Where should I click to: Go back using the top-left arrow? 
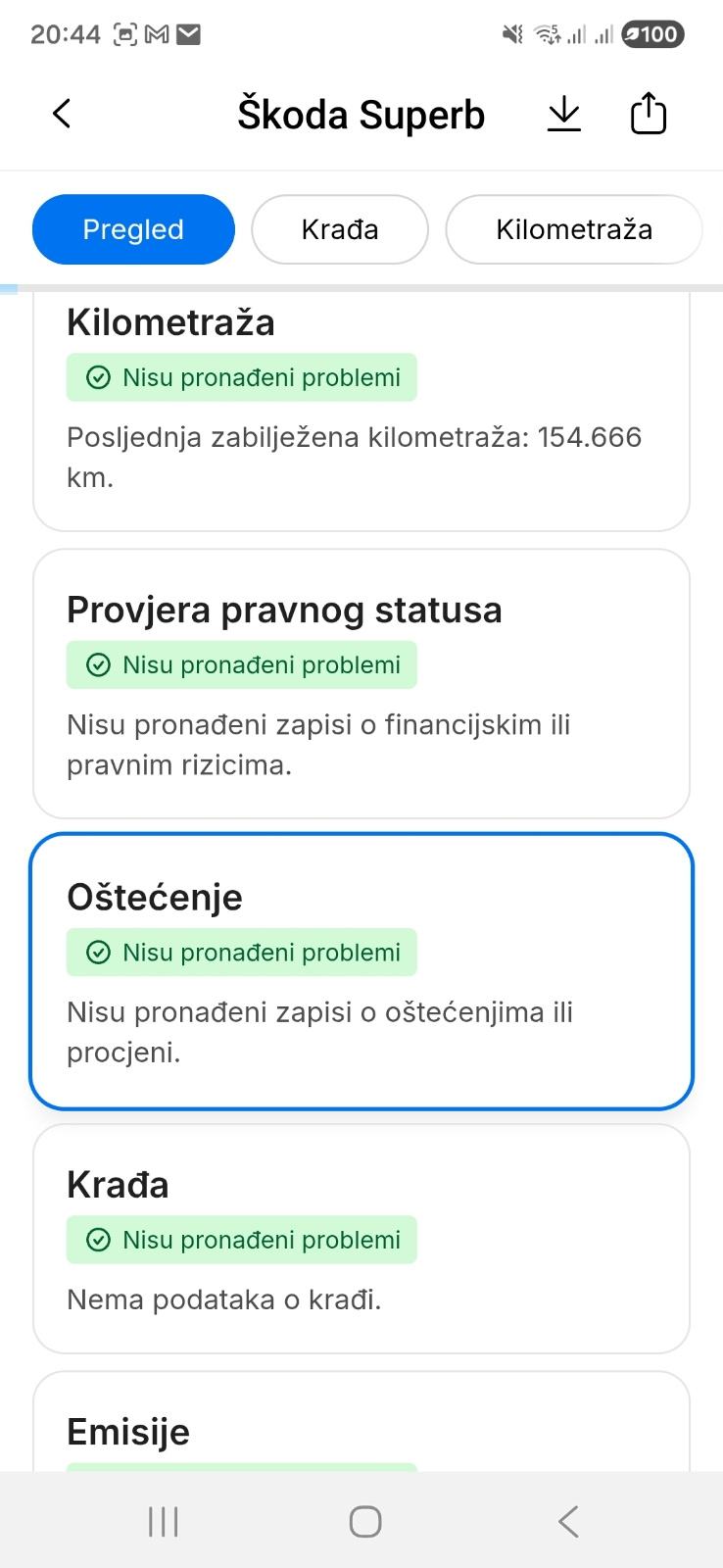click(x=62, y=114)
